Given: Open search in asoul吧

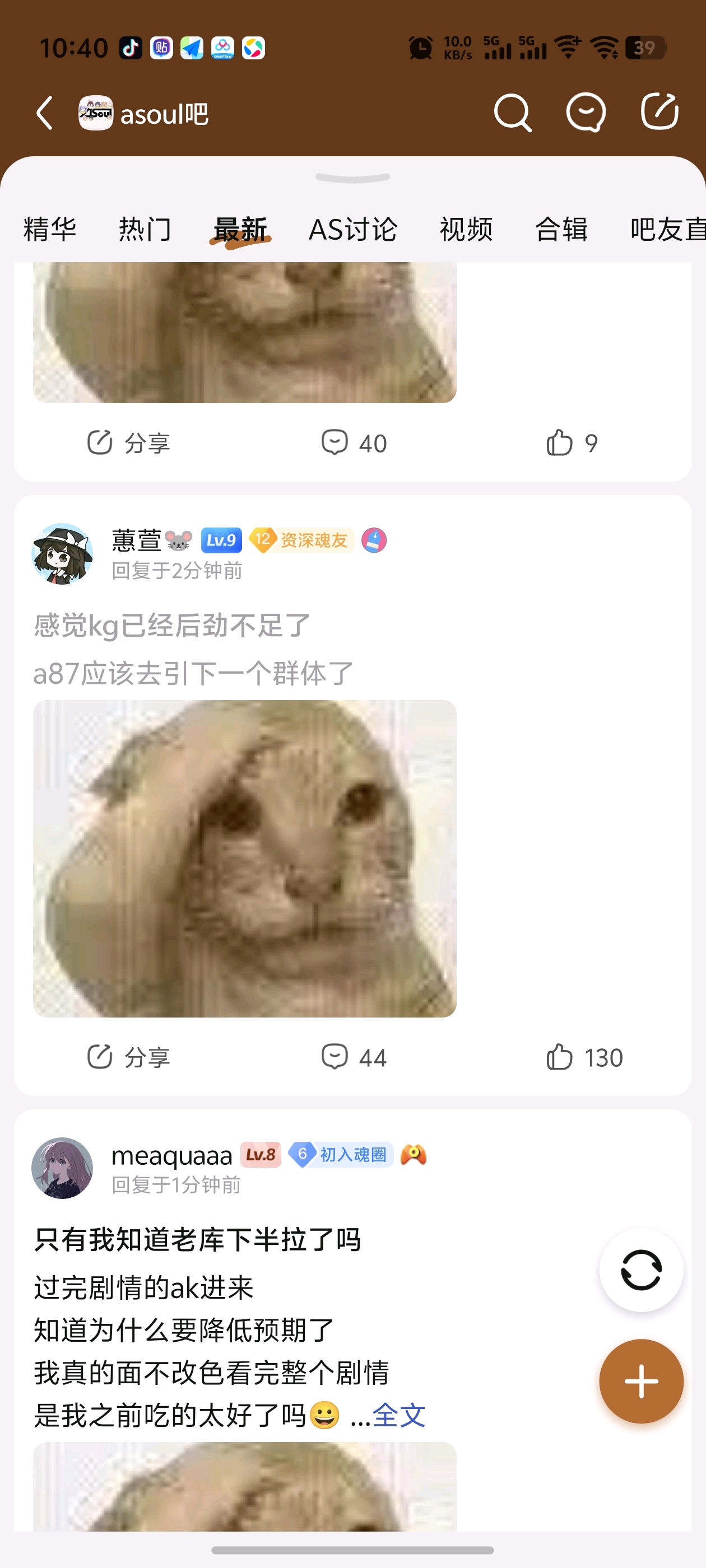Looking at the screenshot, I should pos(512,113).
